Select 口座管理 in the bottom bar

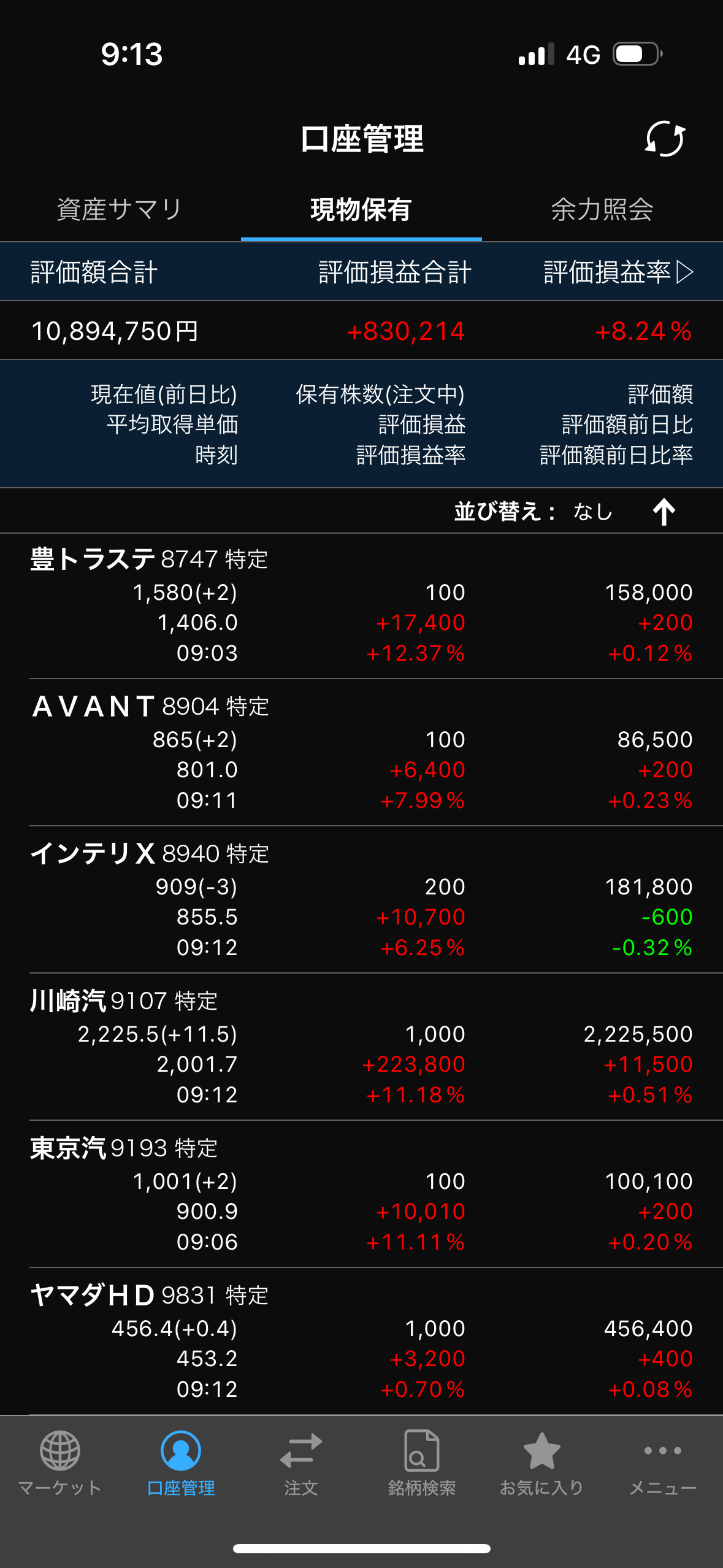pos(181,1463)
